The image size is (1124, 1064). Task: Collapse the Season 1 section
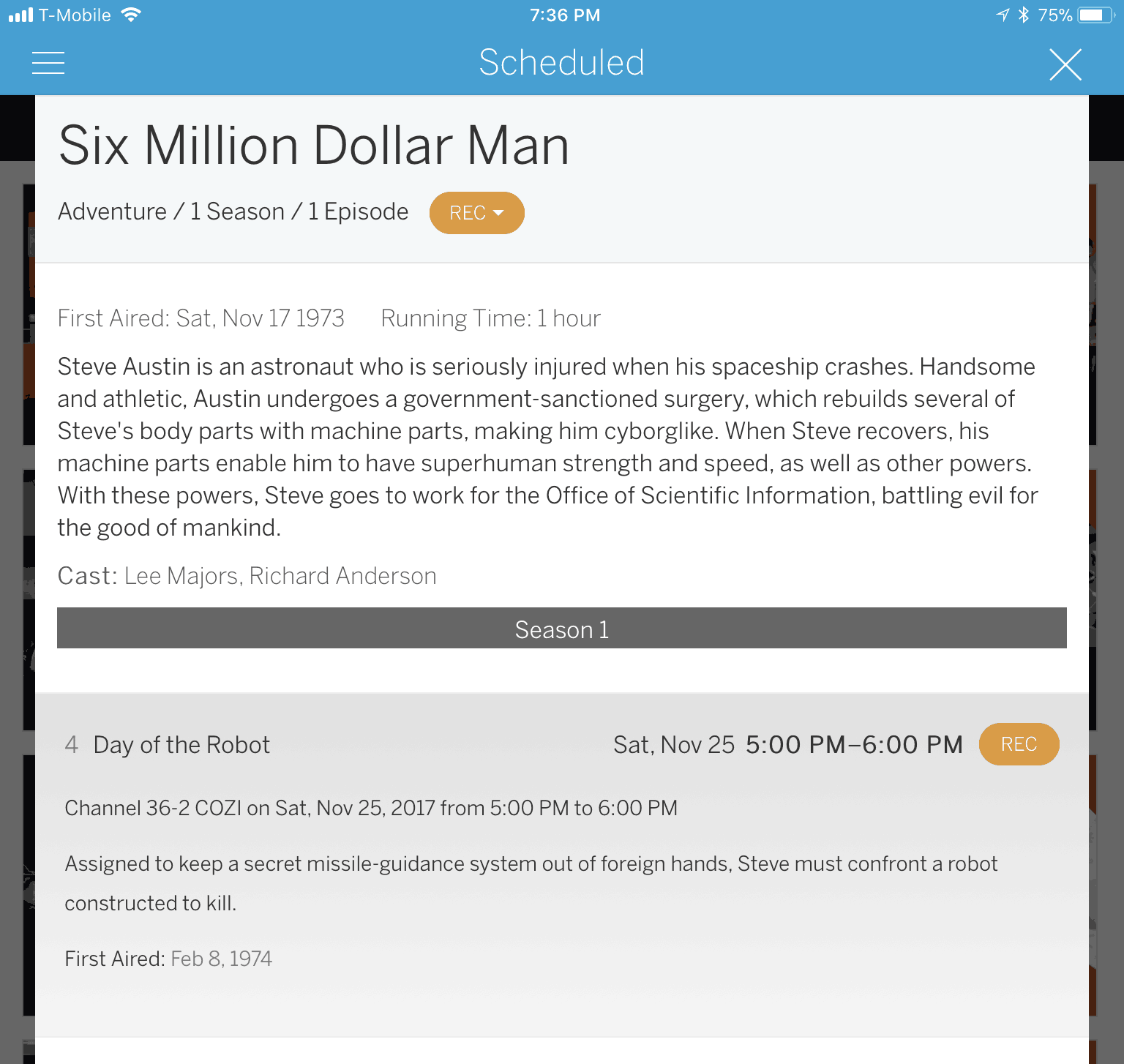click(561, 629)
